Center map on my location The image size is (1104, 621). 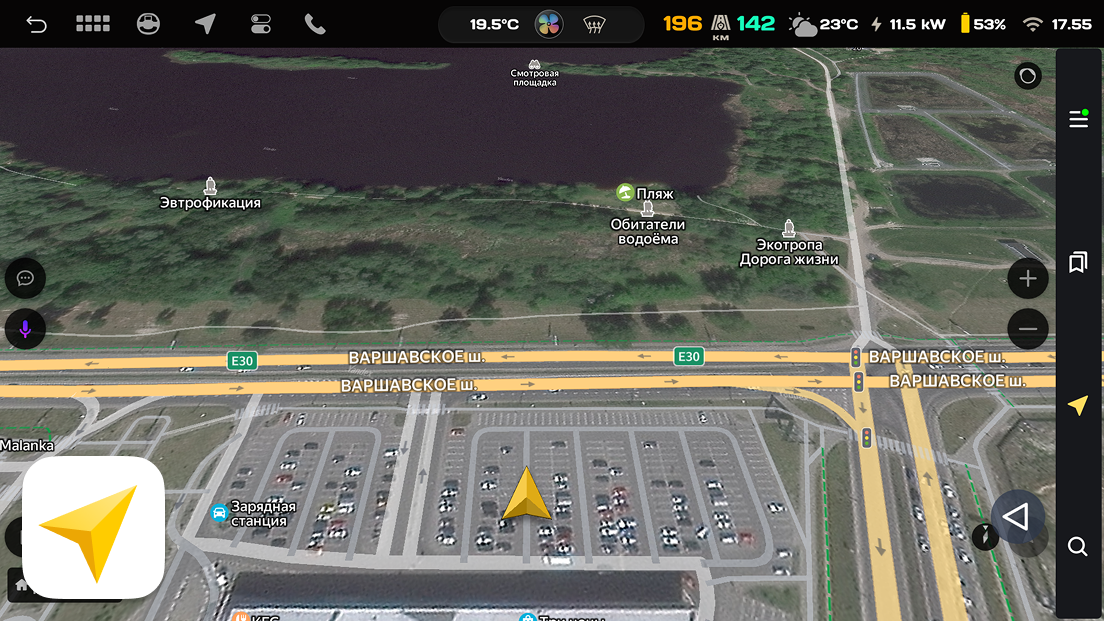1078,405
